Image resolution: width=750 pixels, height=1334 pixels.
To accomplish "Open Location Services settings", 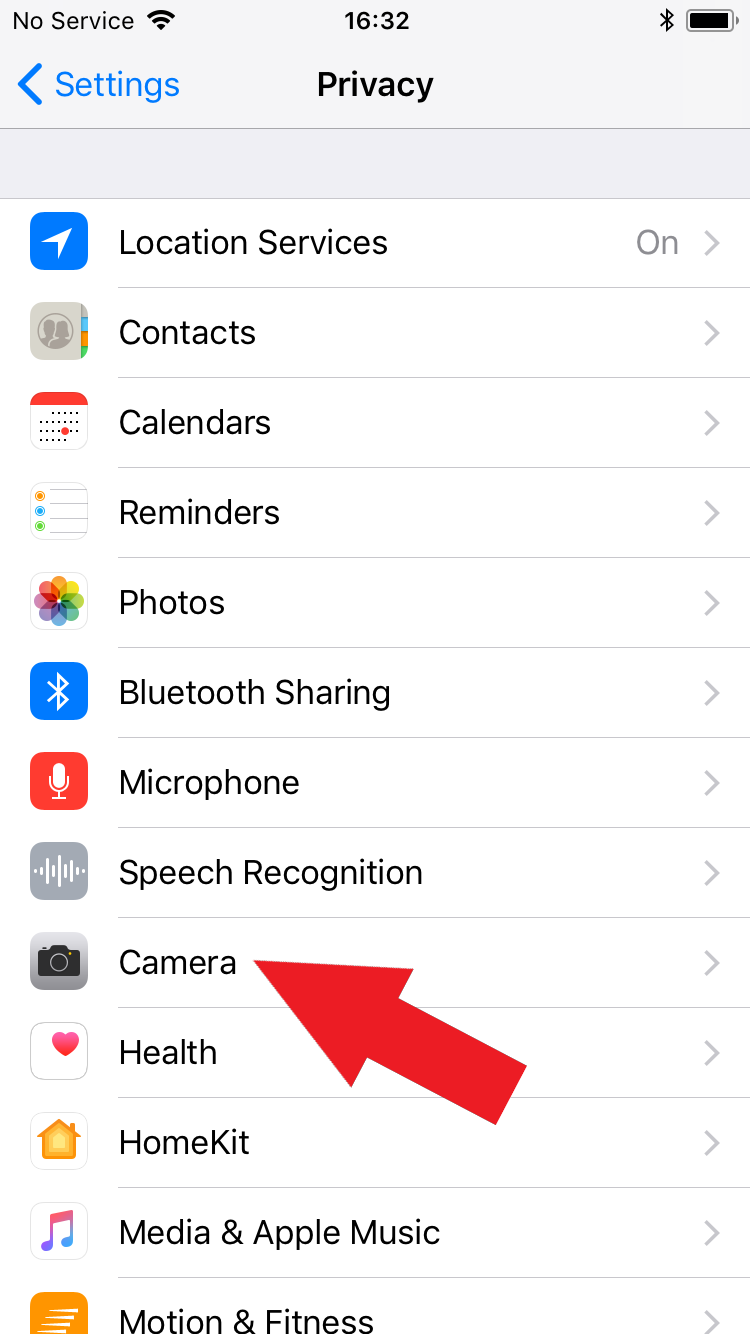I will coord(375,243).
